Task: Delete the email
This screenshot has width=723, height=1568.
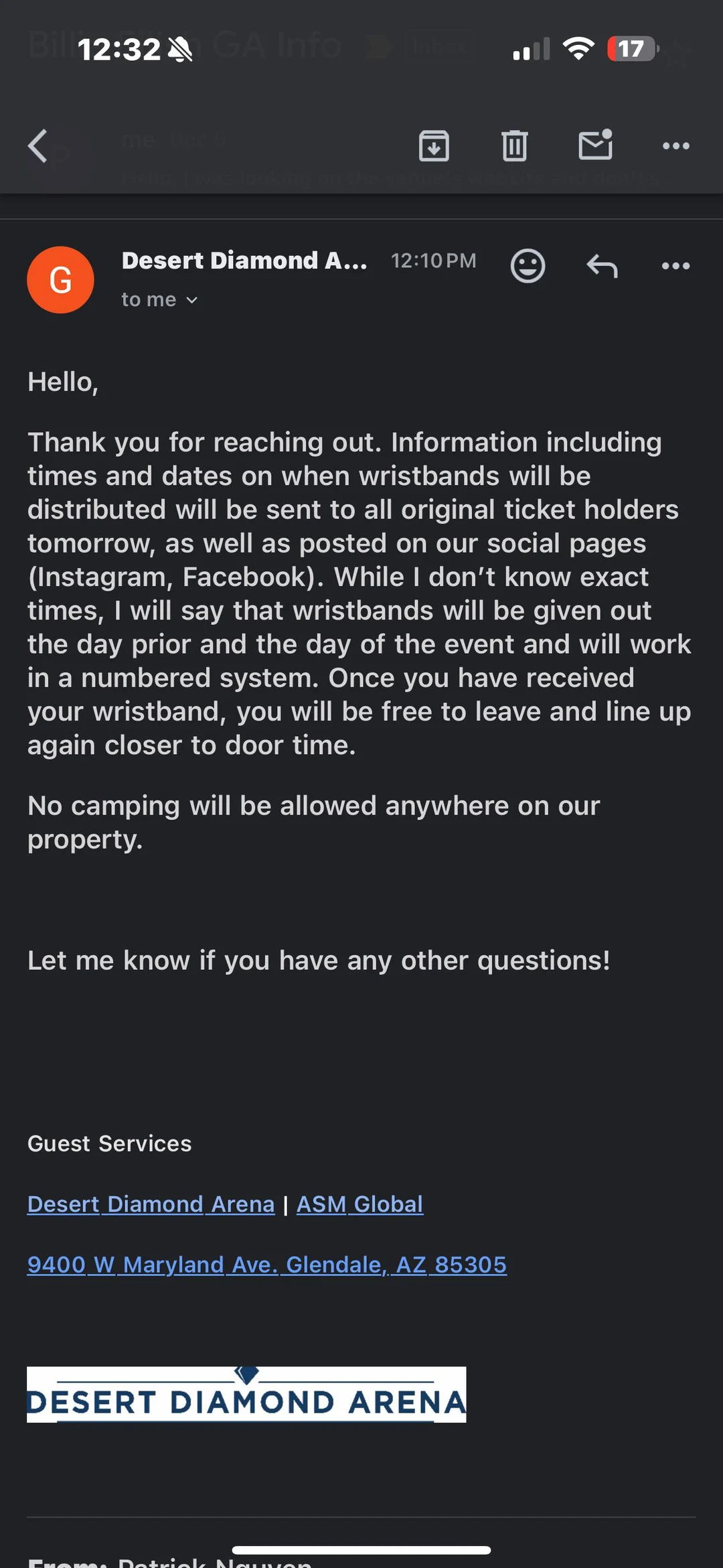Action: click(x=514, y=146)
